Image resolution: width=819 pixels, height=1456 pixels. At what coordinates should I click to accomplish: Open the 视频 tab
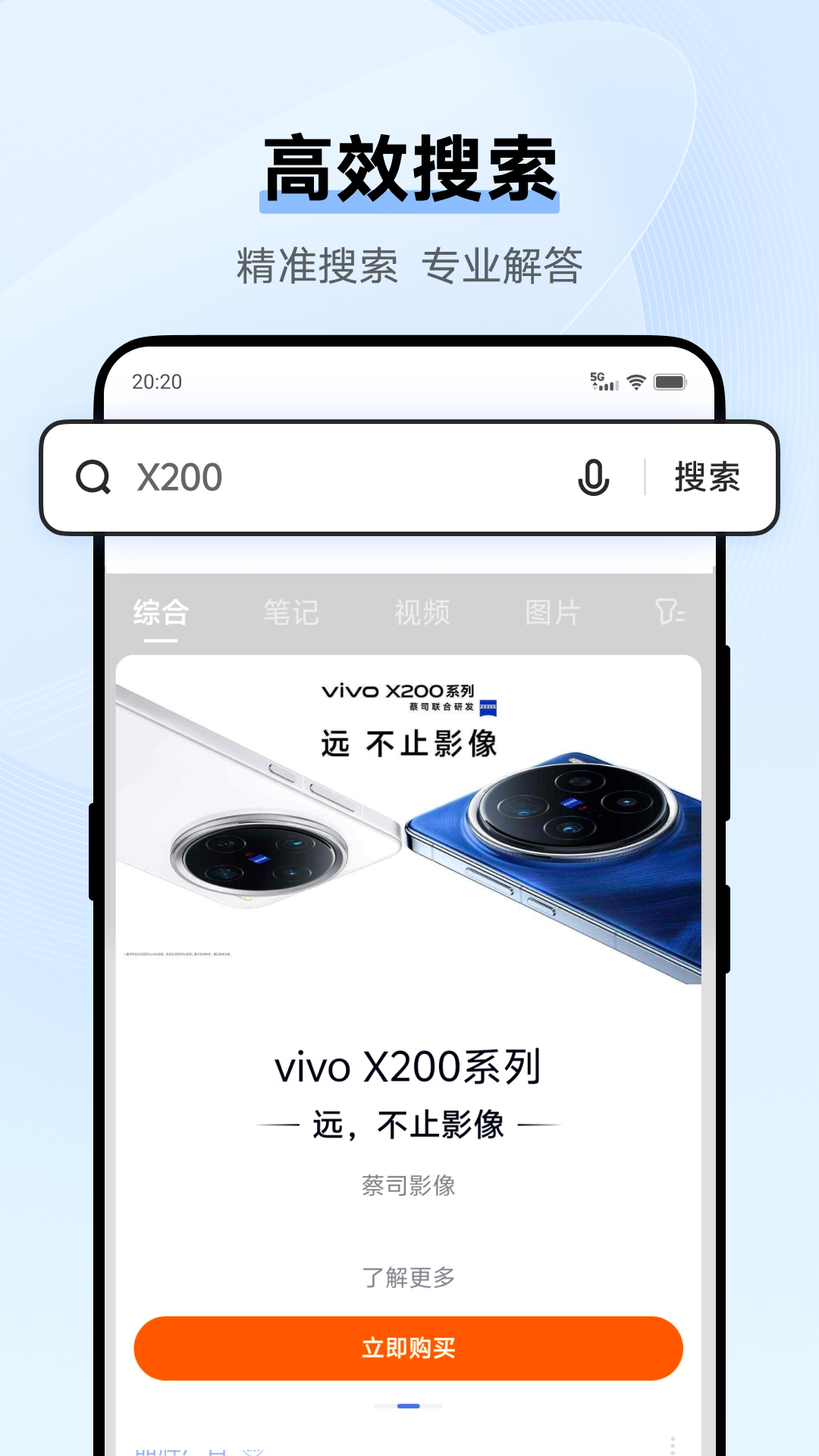[422, 613]
